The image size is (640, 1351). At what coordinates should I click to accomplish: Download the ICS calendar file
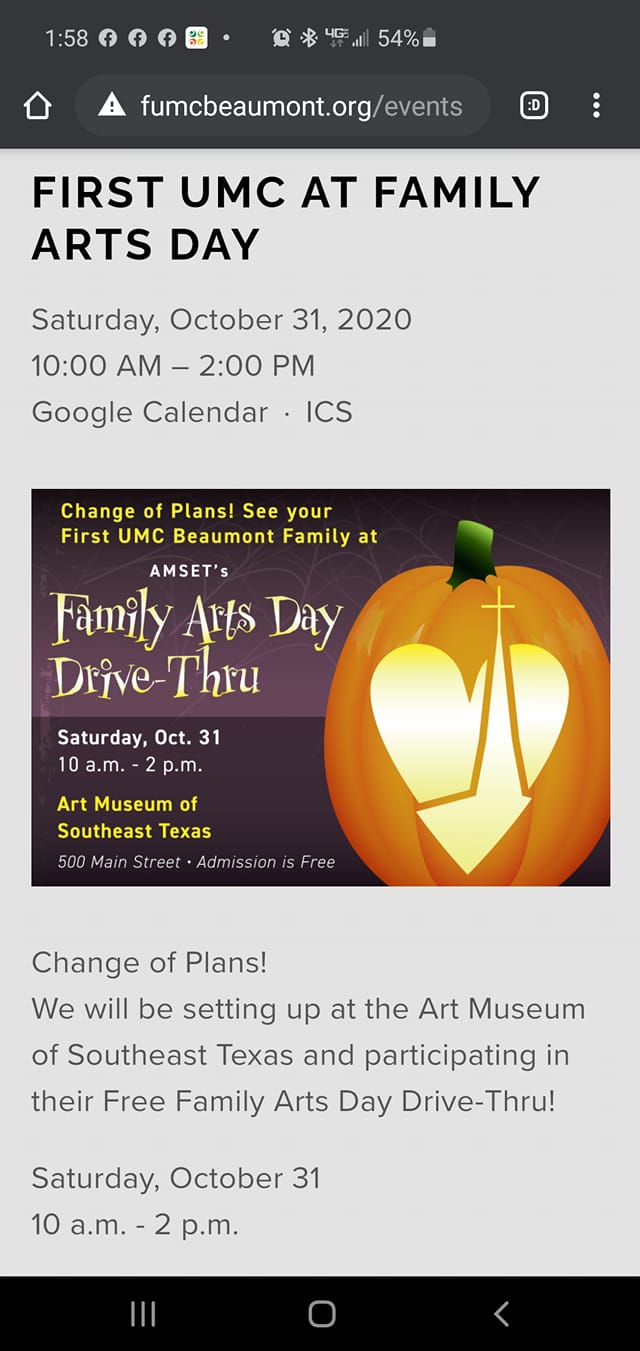[x=329, y=412]
